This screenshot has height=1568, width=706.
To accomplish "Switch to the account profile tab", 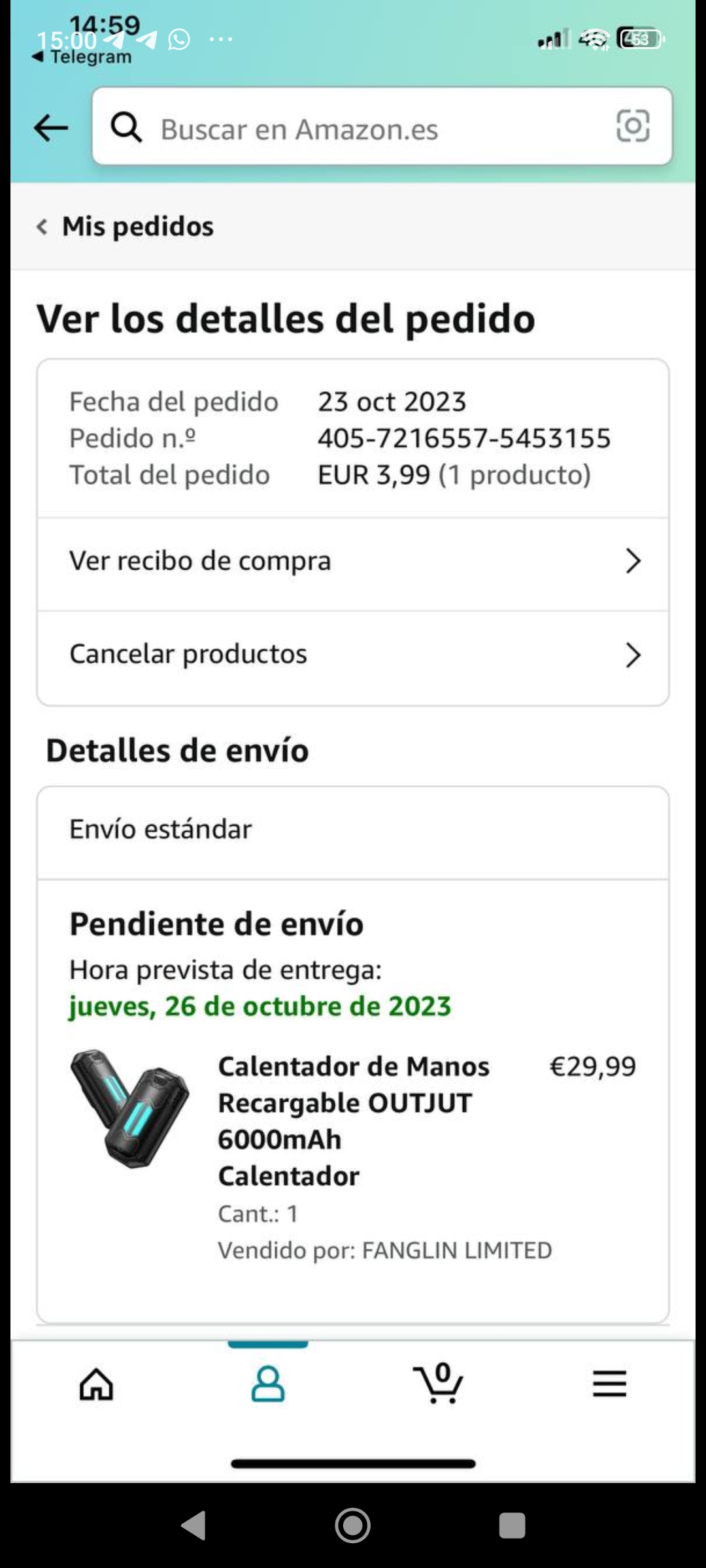I will coord(268,1384).
